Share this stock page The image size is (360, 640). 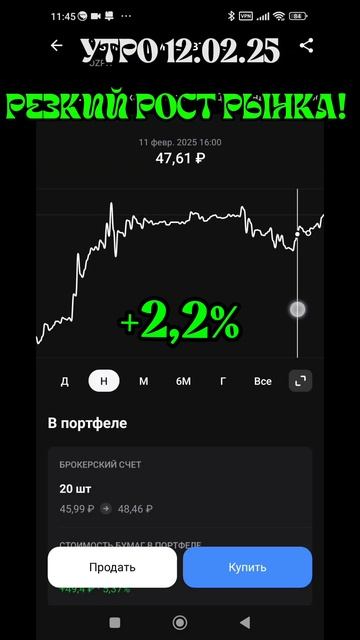click(307, 46)
